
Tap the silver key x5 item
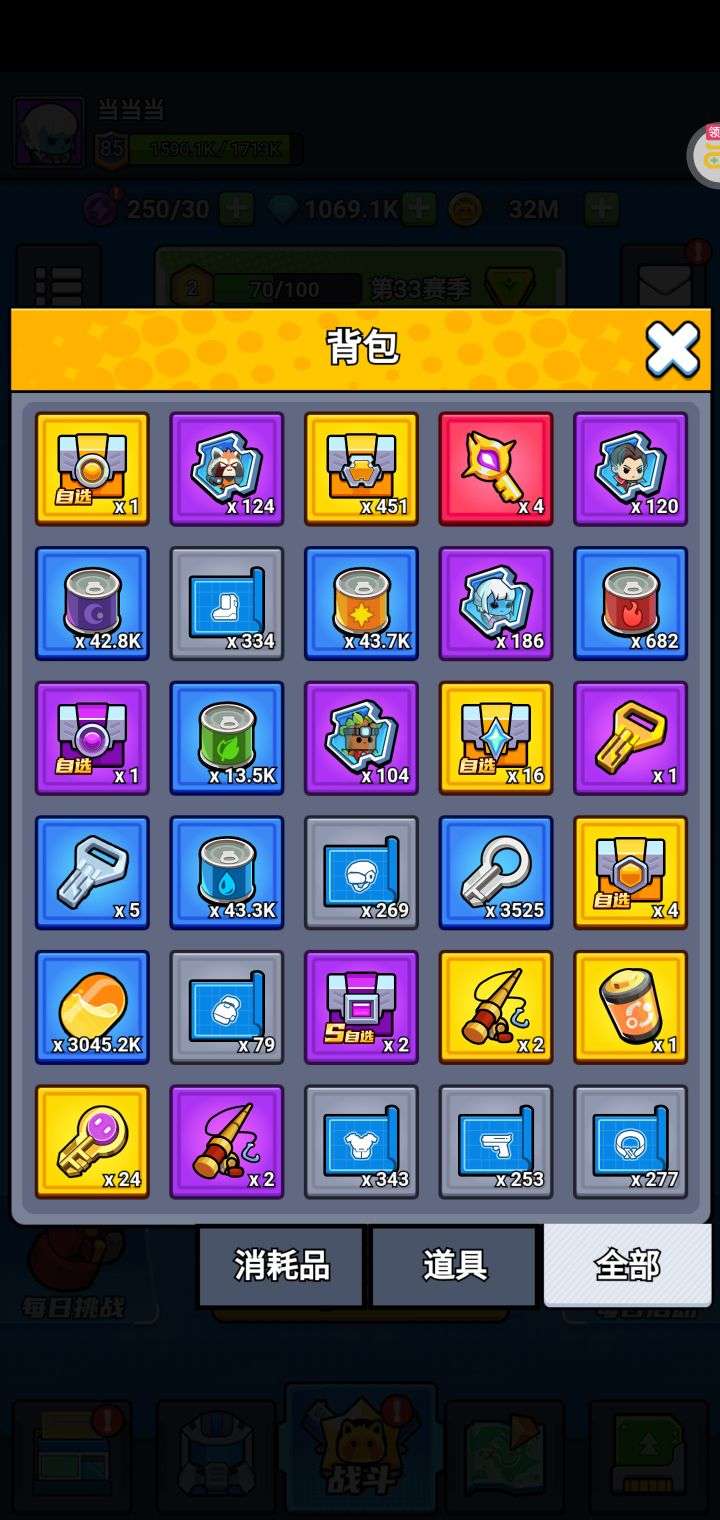pos(92,873)
